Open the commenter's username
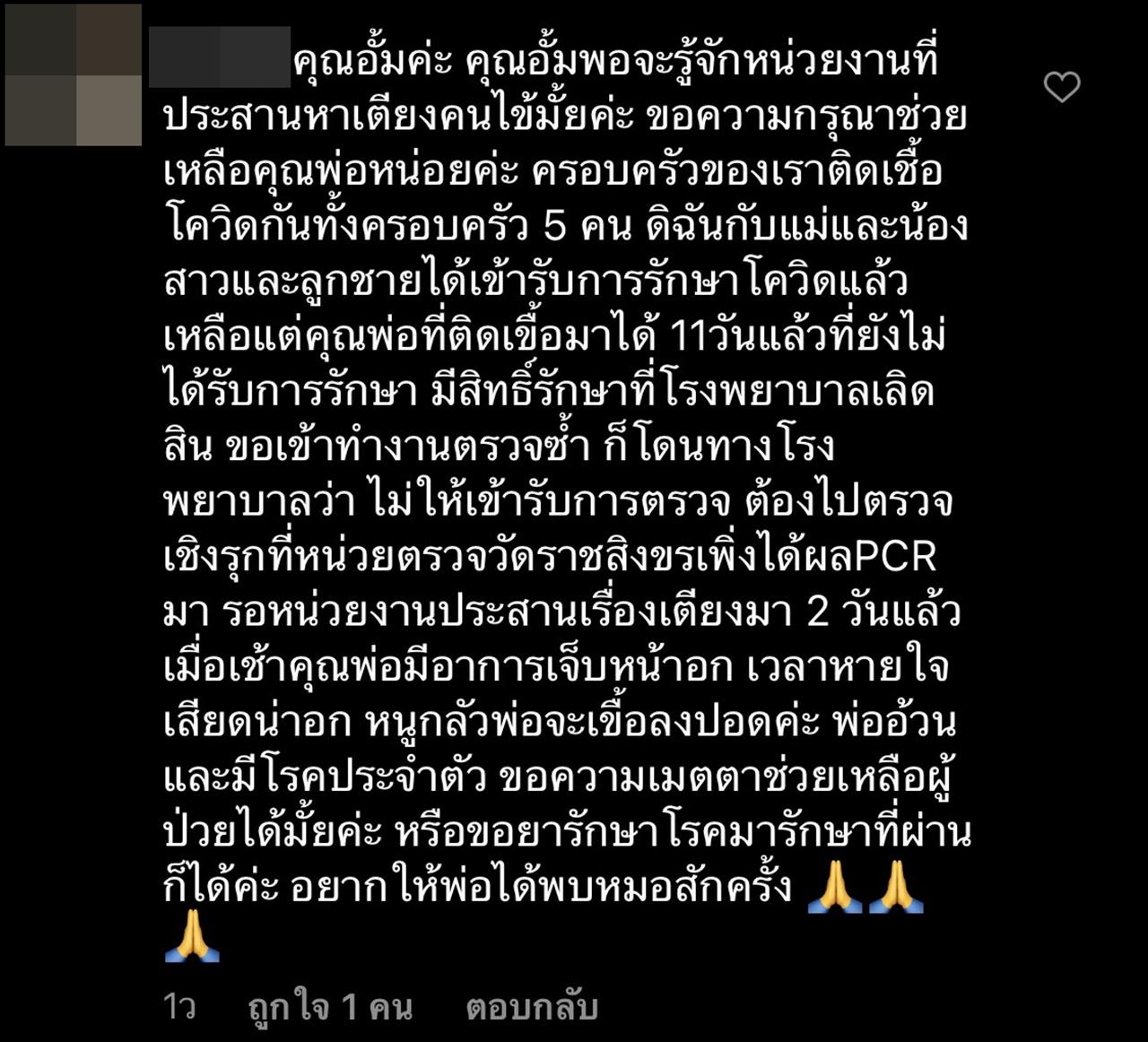Viewport: 1148px width, 1042px height. point(220,57)
